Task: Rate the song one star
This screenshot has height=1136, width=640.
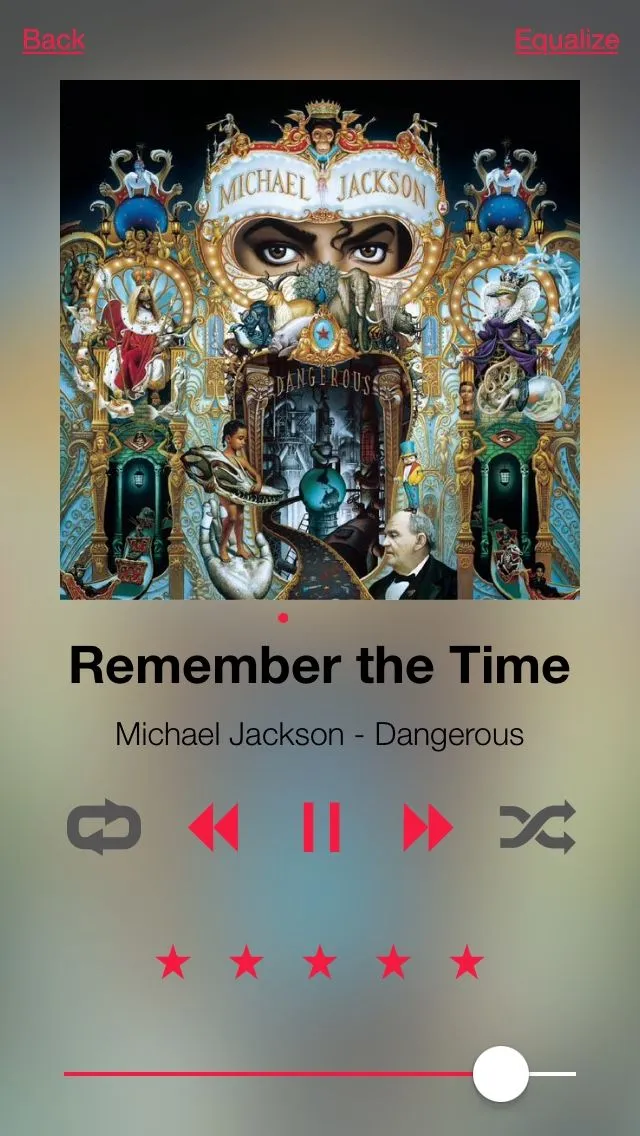Action: (173, 963)
